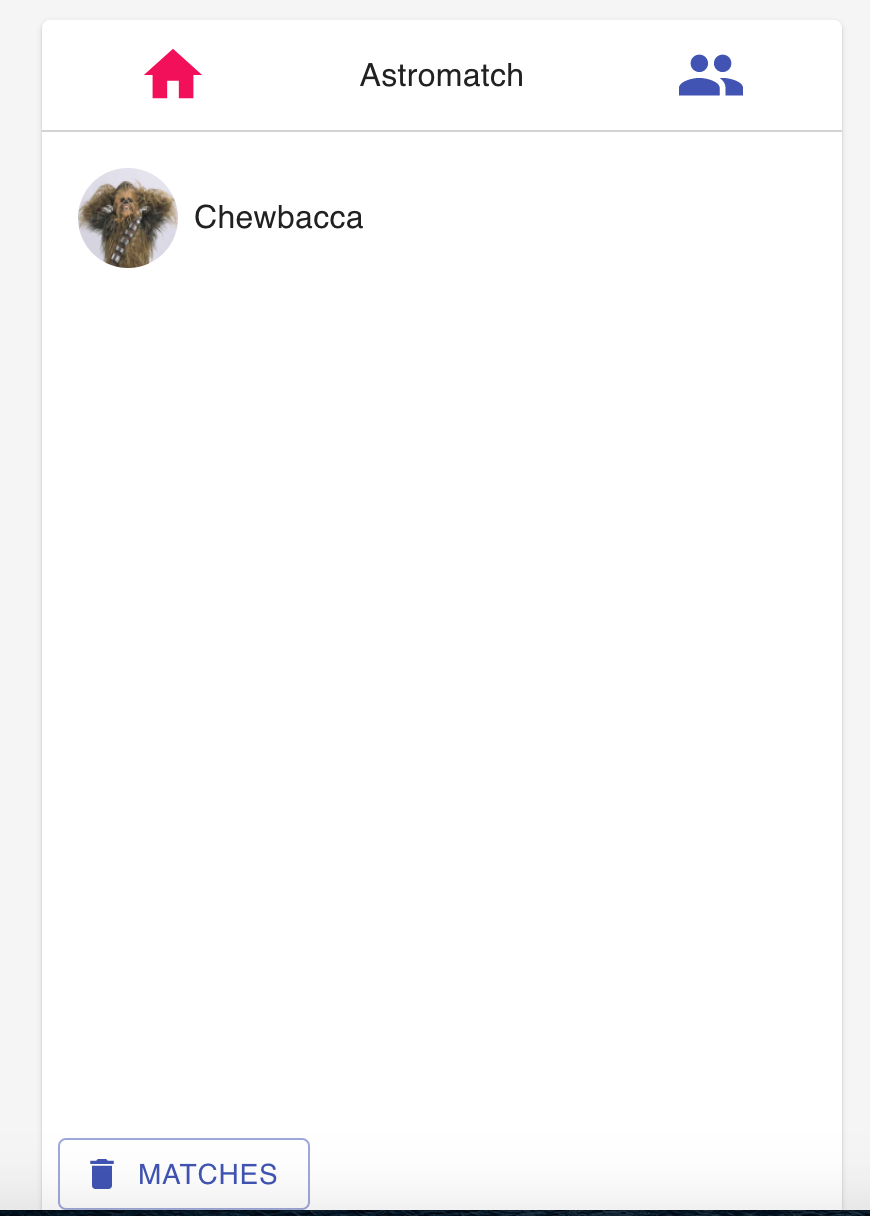Image resolution: width=870 pixels, height=1216 pixels.
Task: Click Chewbacca's circular profile picture
Action: 128,217
